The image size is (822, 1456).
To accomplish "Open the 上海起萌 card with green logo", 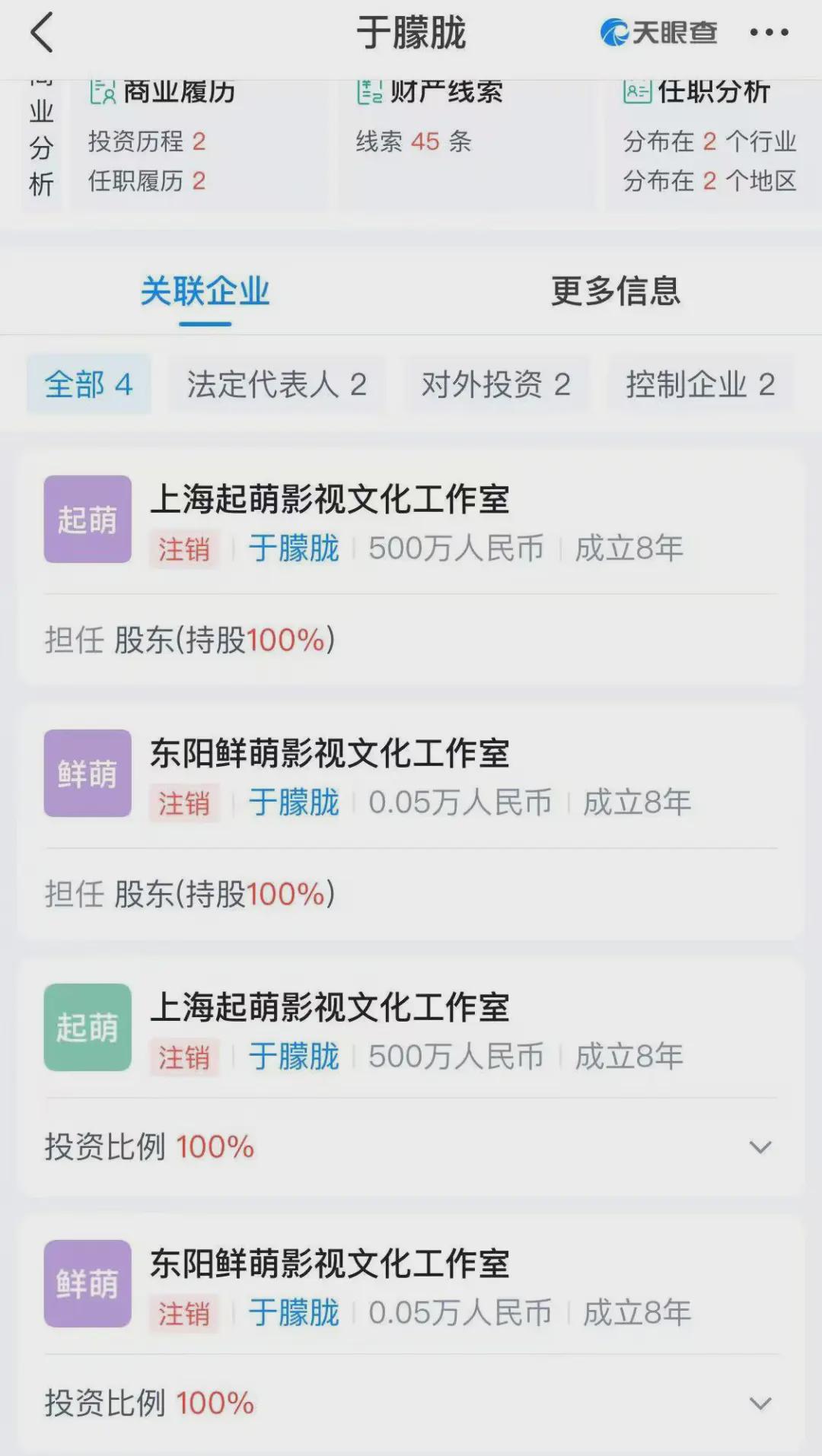I will (411, 1076).
